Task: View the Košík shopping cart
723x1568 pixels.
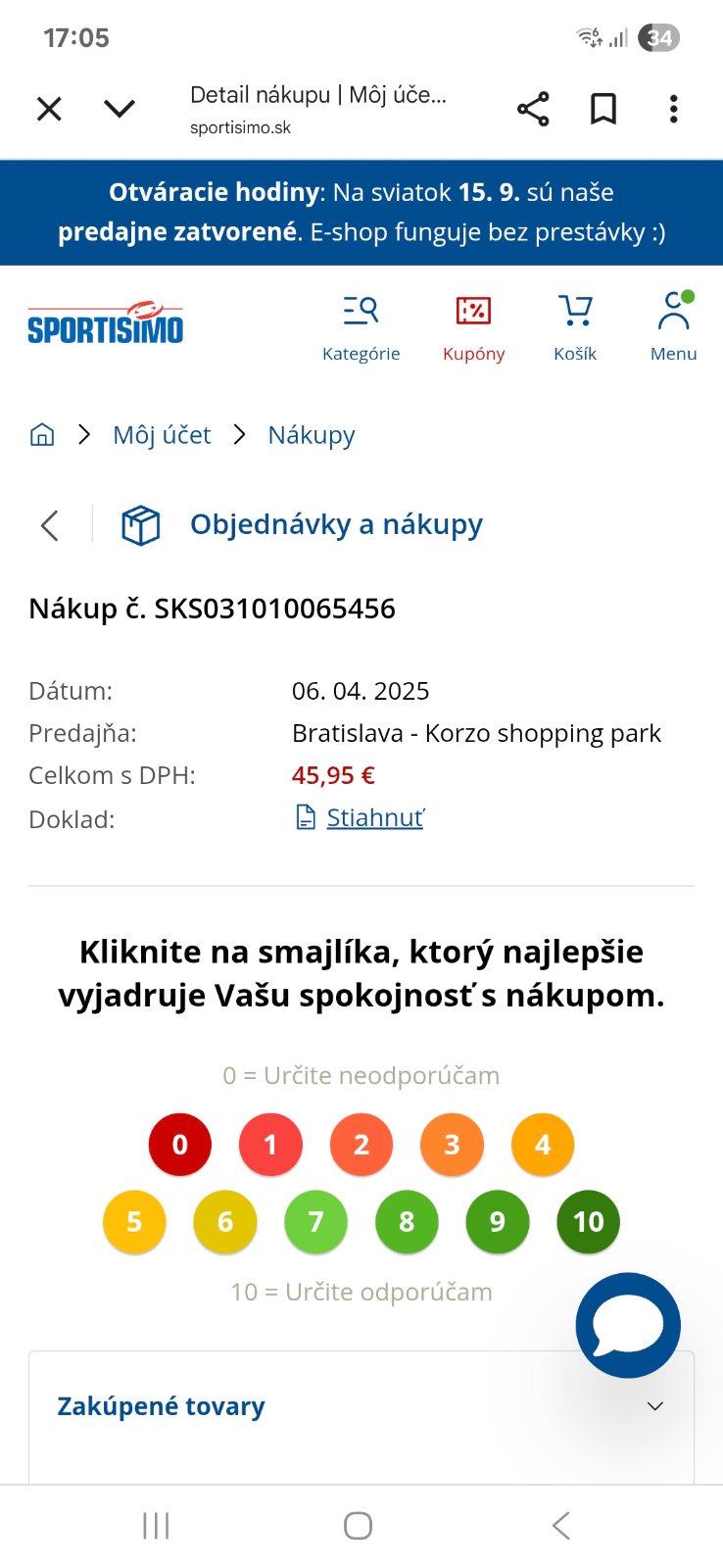Action: point(575,327)
